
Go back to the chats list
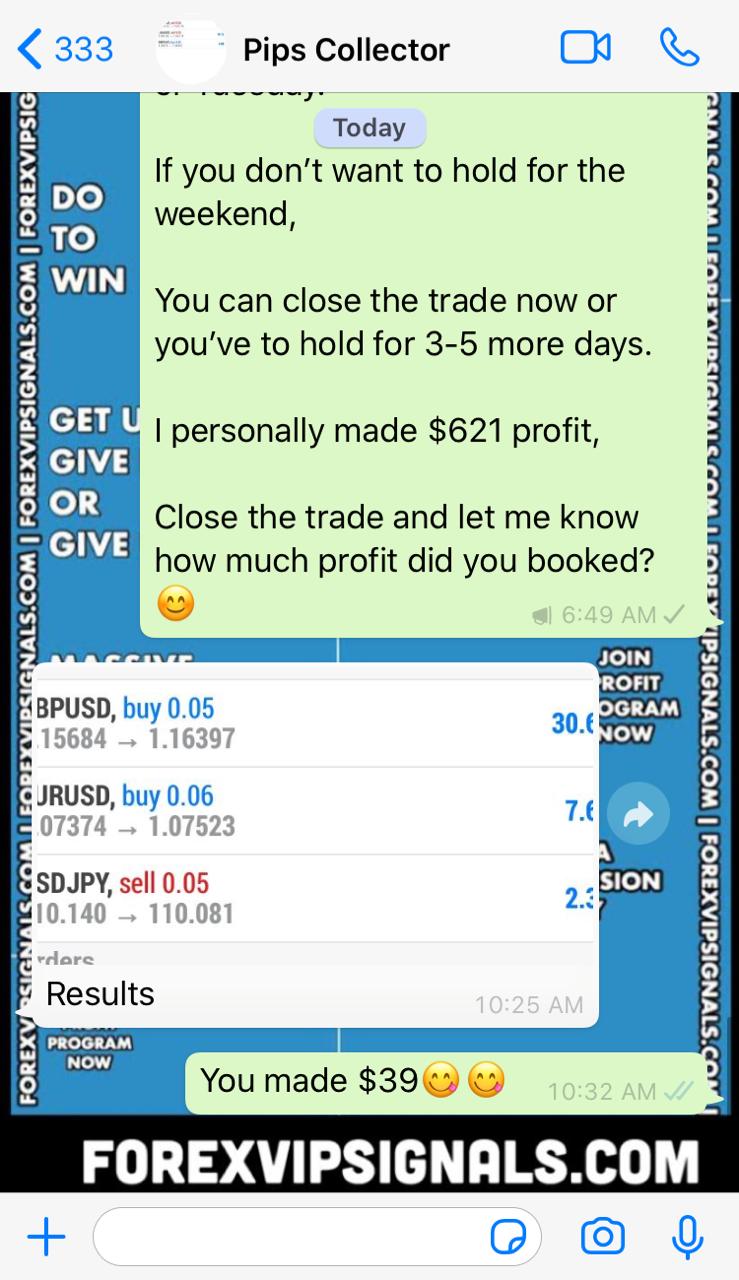pyautogui.click(x=65, y=48)
